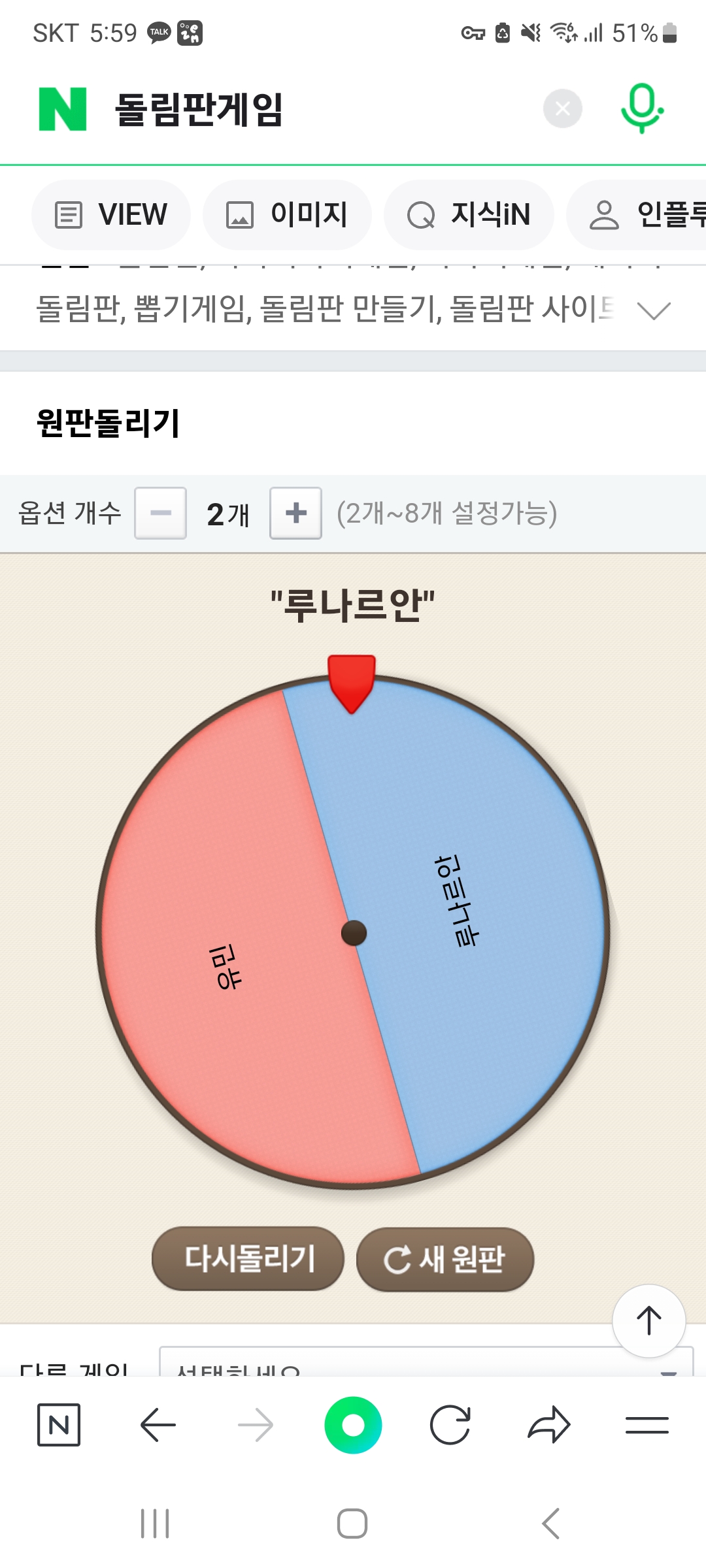Image resolution: width=706 pixels, height=1568 pixels.
Task: Switch to the 이미지 tab
Action: pyautogui.click(x=287, y=215)
